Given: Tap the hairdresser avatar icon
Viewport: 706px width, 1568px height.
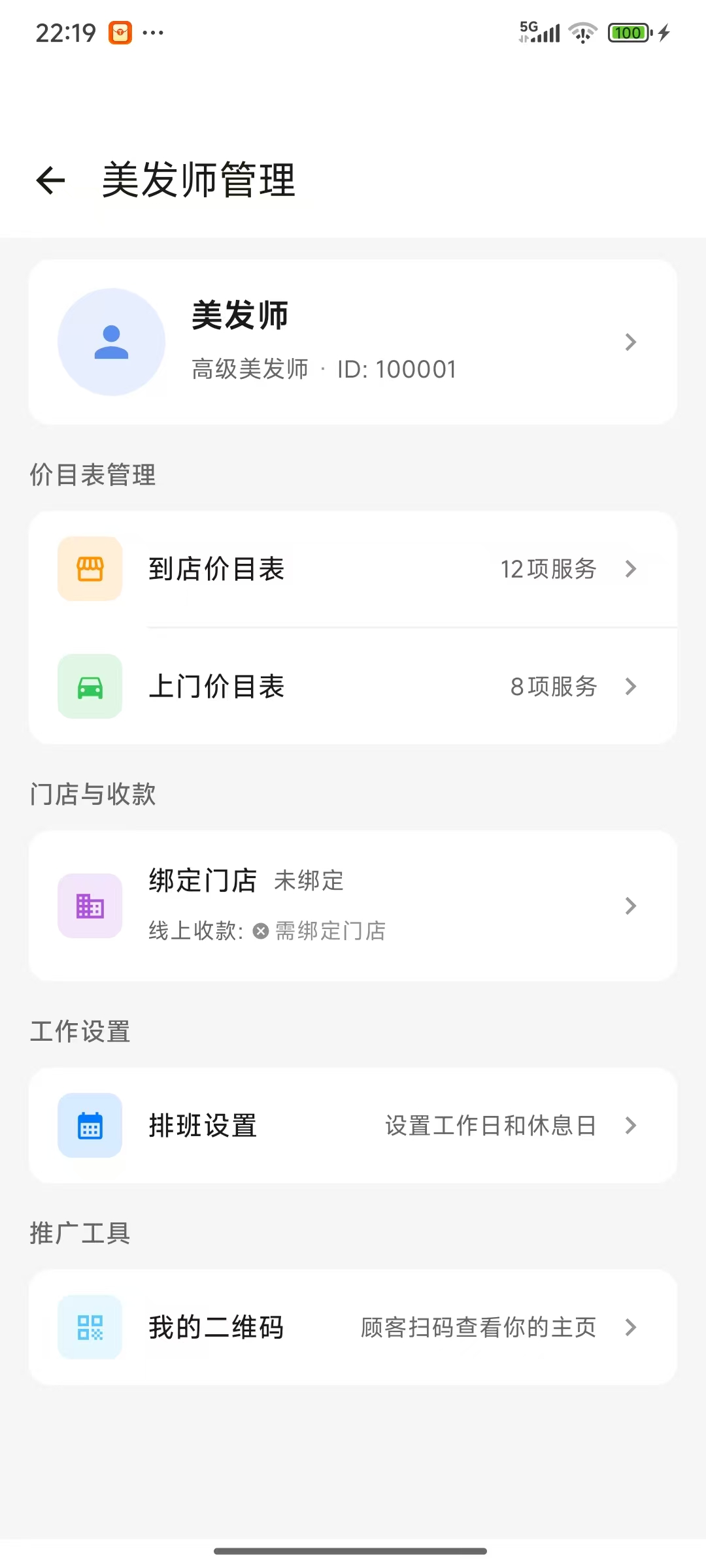Looking at the screenshot, I should pyautogui.click(x=112, y=342).
